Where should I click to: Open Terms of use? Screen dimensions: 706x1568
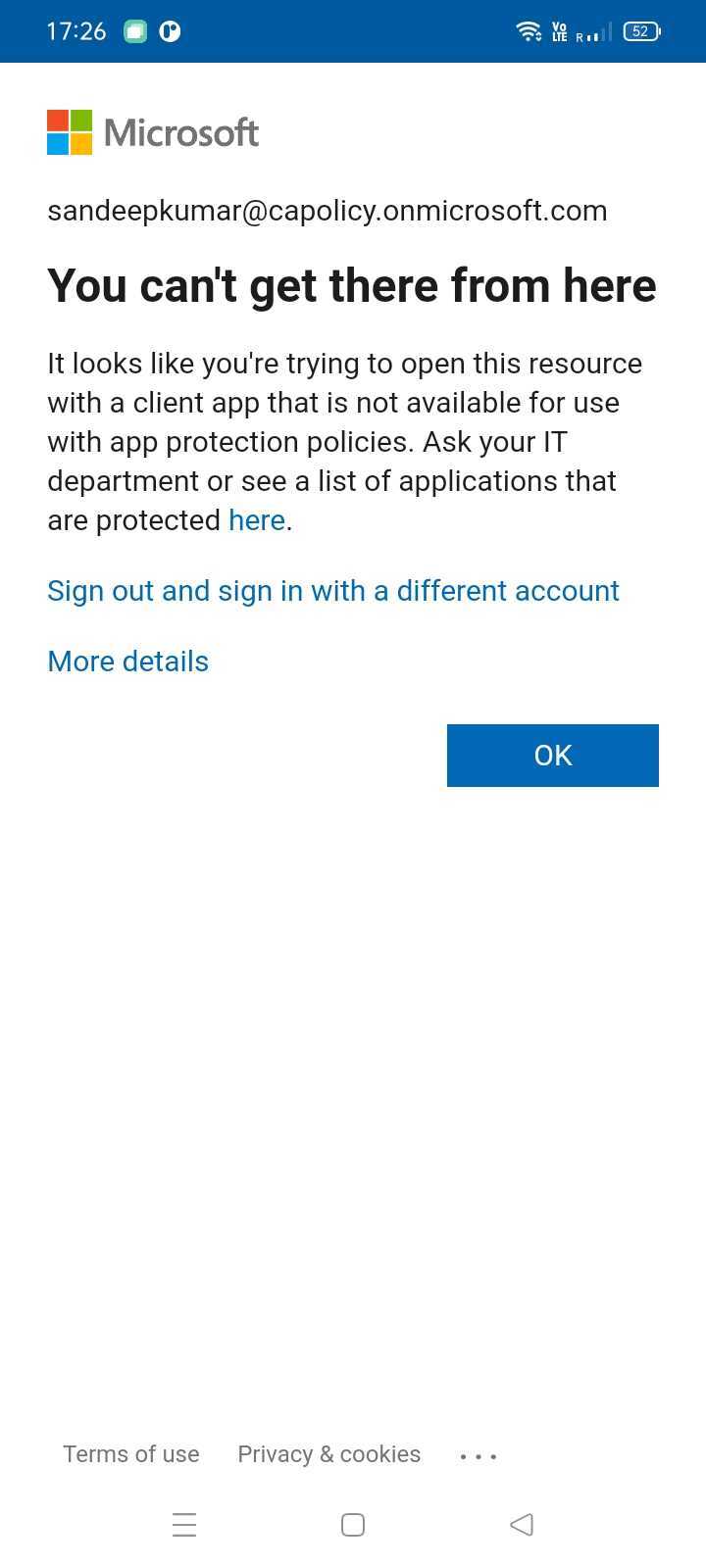(x=131, y=1454)
